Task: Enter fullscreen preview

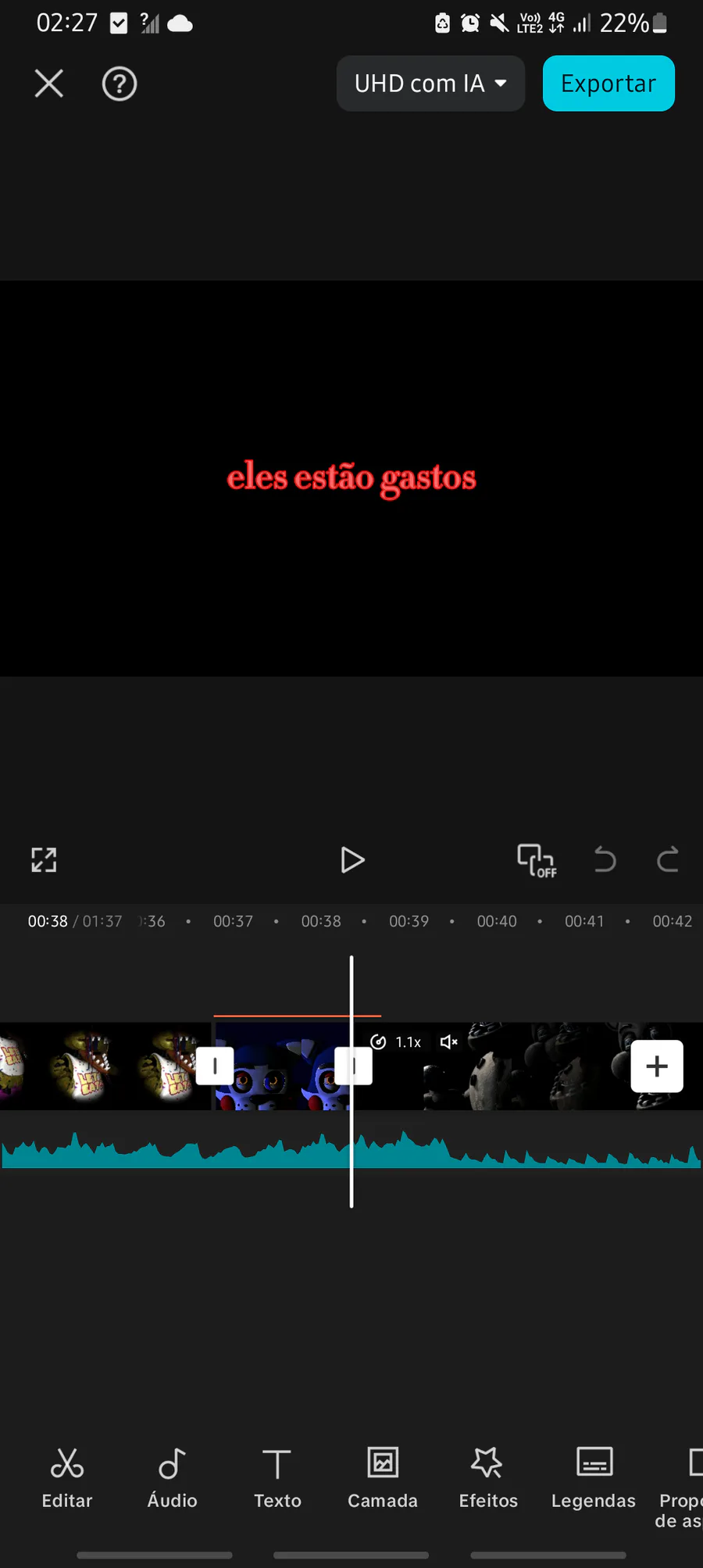Action: pyautogui.click(x=44, y=860)
